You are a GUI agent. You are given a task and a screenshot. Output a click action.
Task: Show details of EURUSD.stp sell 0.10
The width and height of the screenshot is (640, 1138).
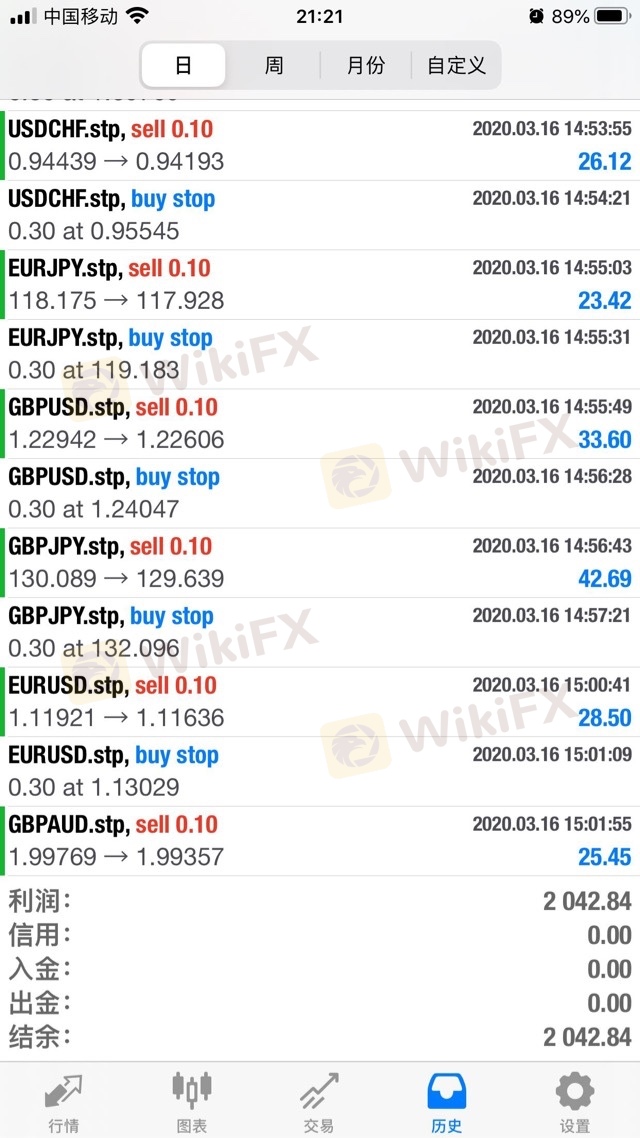tap(320, 702)
